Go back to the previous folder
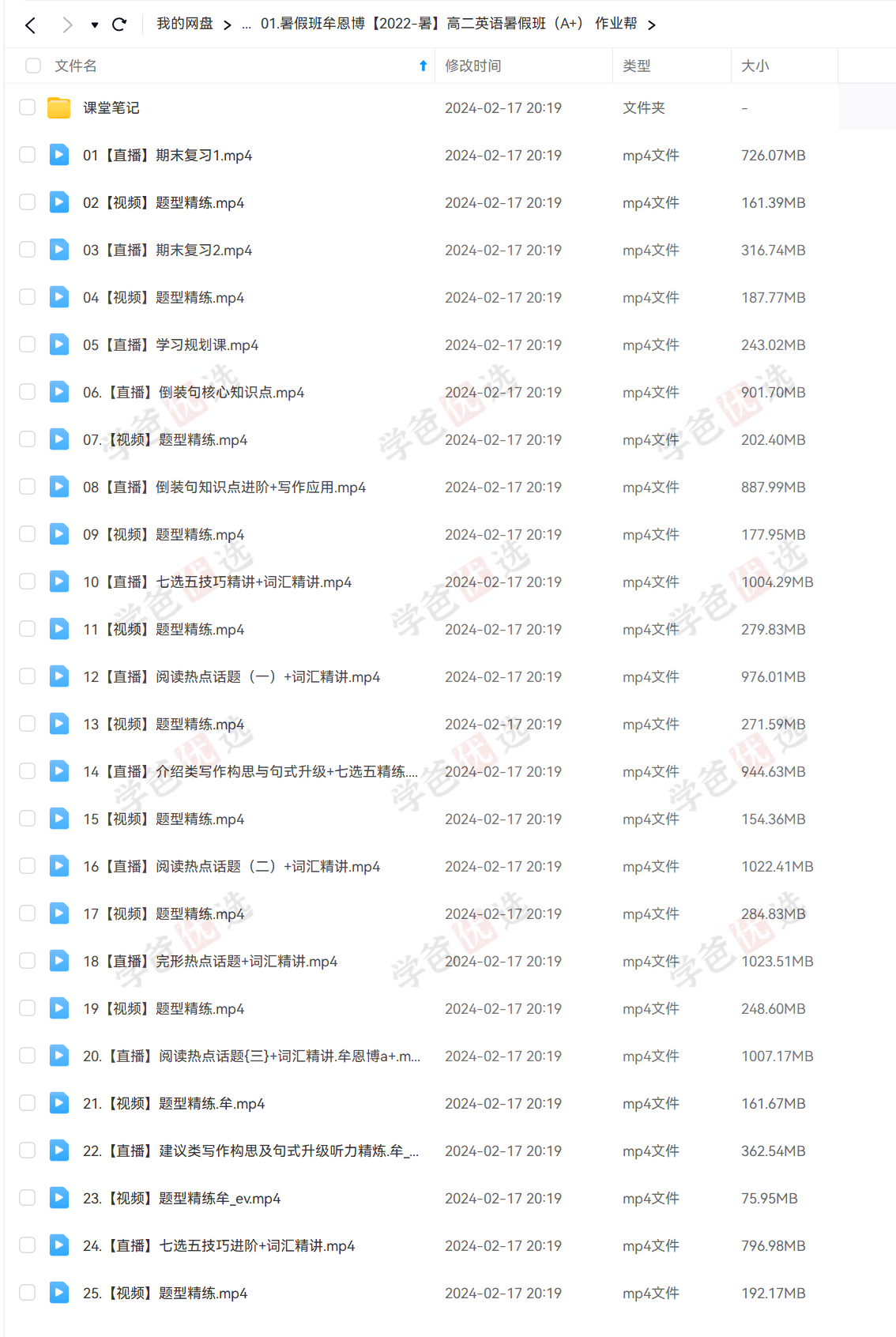Image resolution: width=896 pixels, height=1337 pixels. 30,25
